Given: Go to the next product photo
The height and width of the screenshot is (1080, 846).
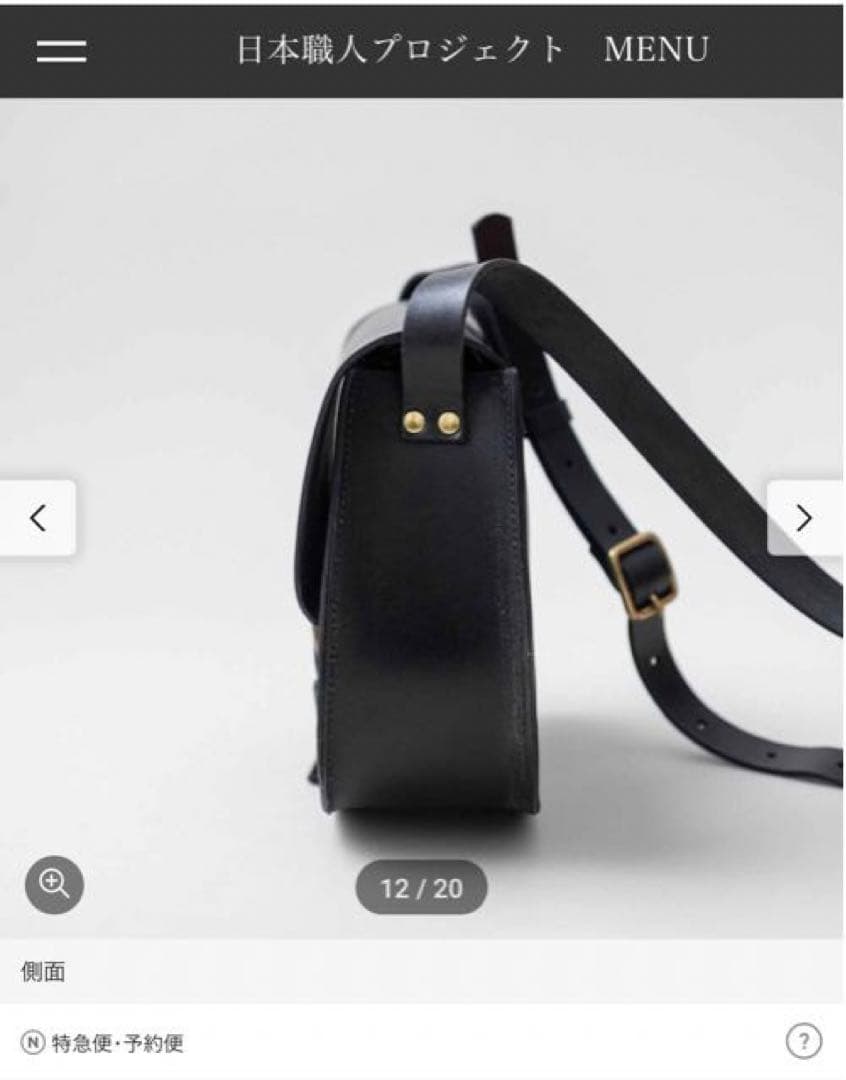Looking at the screenshot, I should [x=804, y=518].
